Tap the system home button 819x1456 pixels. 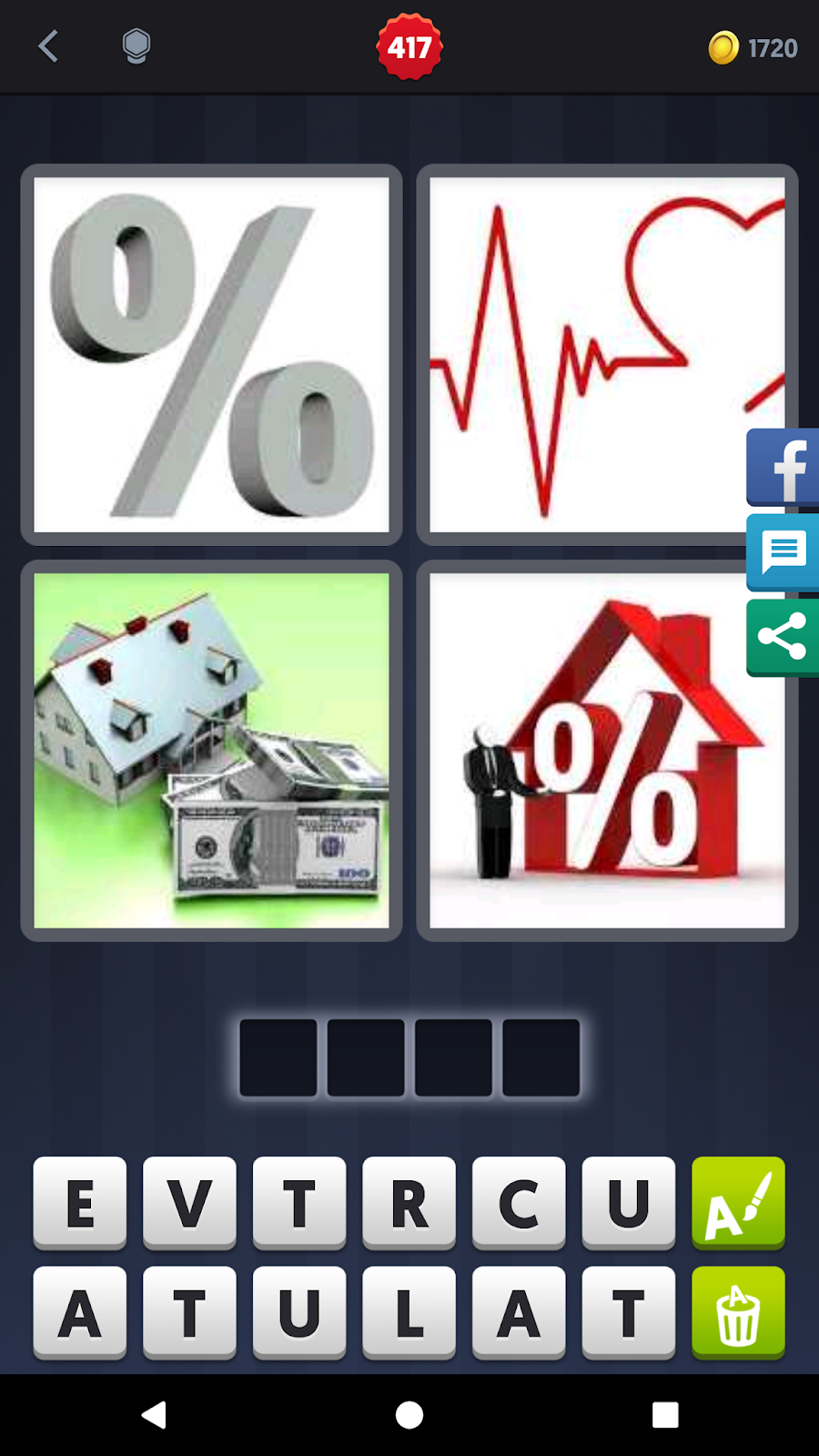[x=409, y=1415]
